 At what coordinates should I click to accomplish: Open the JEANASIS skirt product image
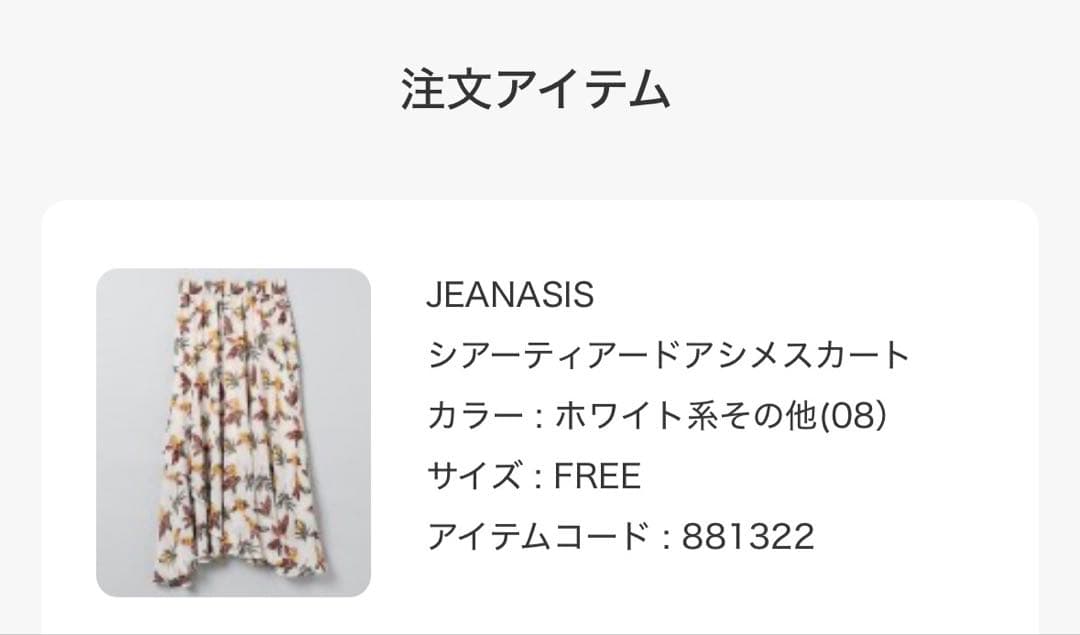pos(233,432)
